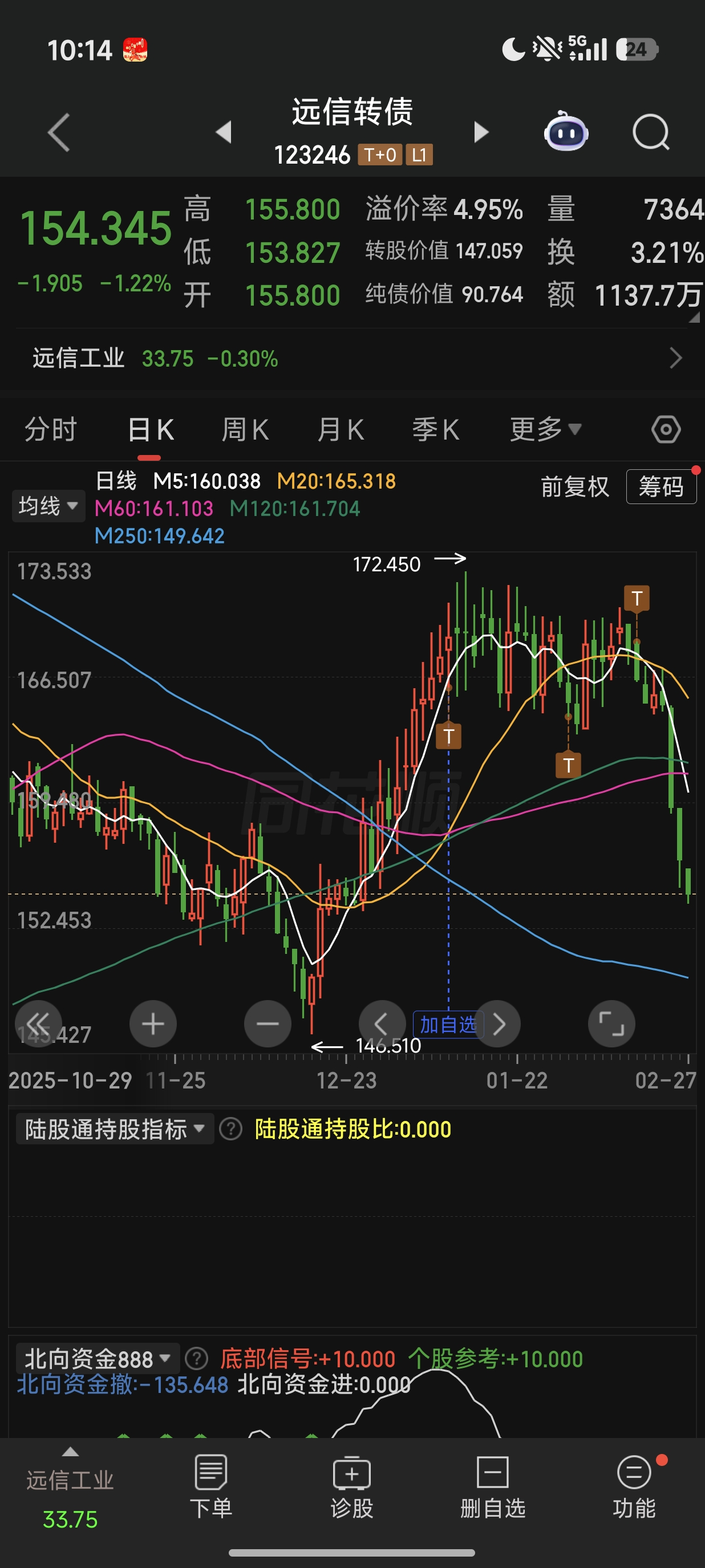The height and width of the screenshot is (1568, 705).
Task: Switch to the 月K tab
Action: tap(341, 430)
